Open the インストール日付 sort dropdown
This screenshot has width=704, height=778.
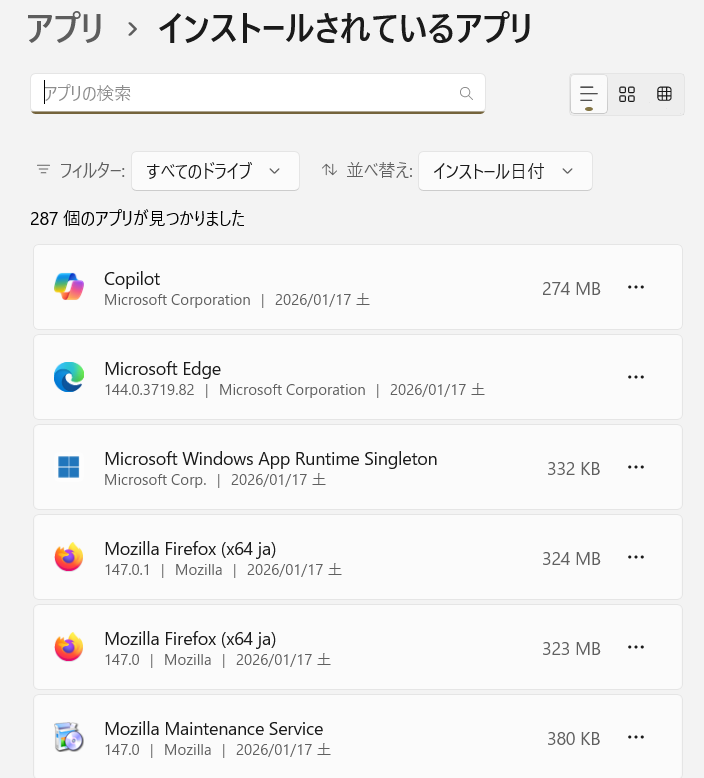[505, 171]
